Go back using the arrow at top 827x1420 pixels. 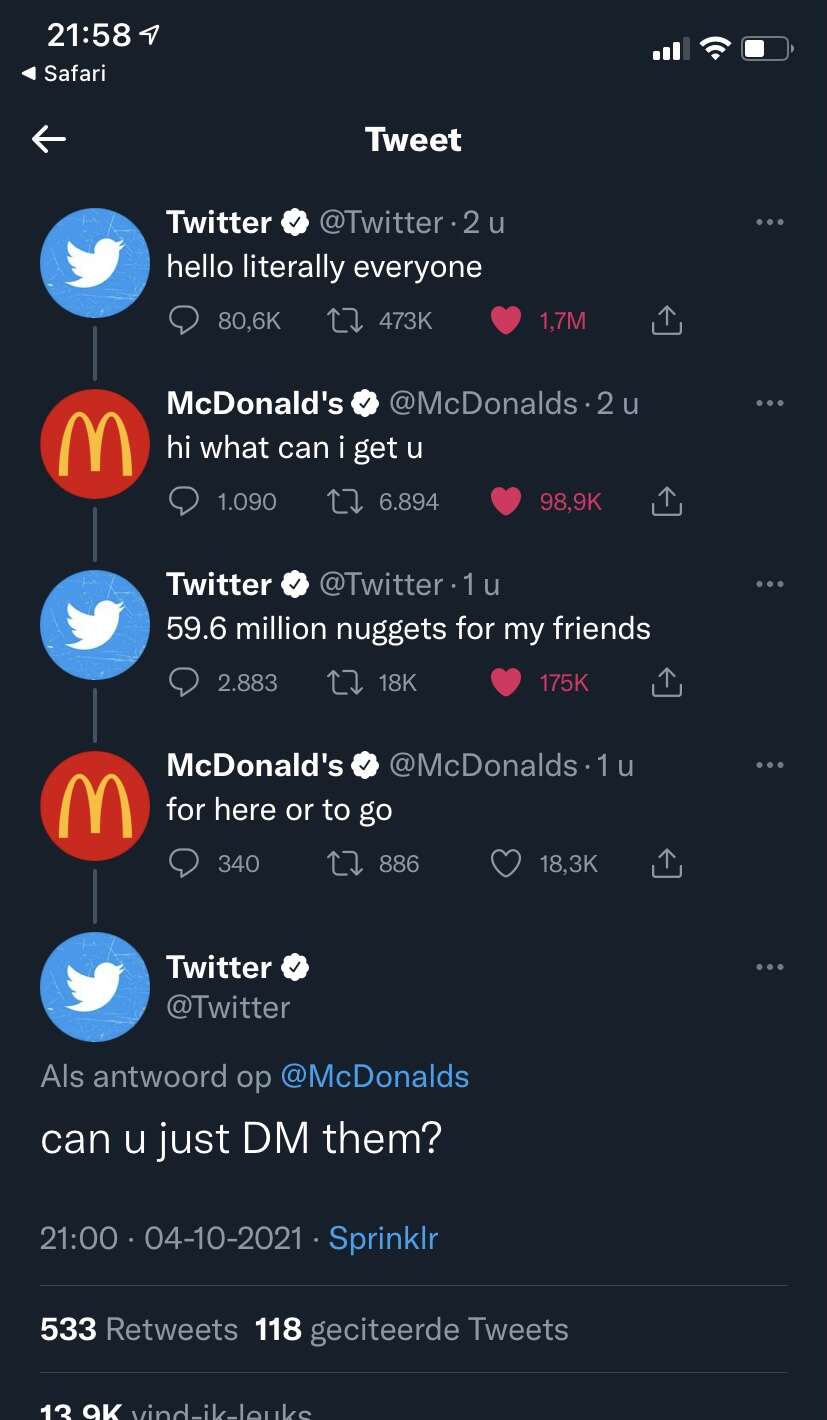pyautogui.click(x=49, y=139)
